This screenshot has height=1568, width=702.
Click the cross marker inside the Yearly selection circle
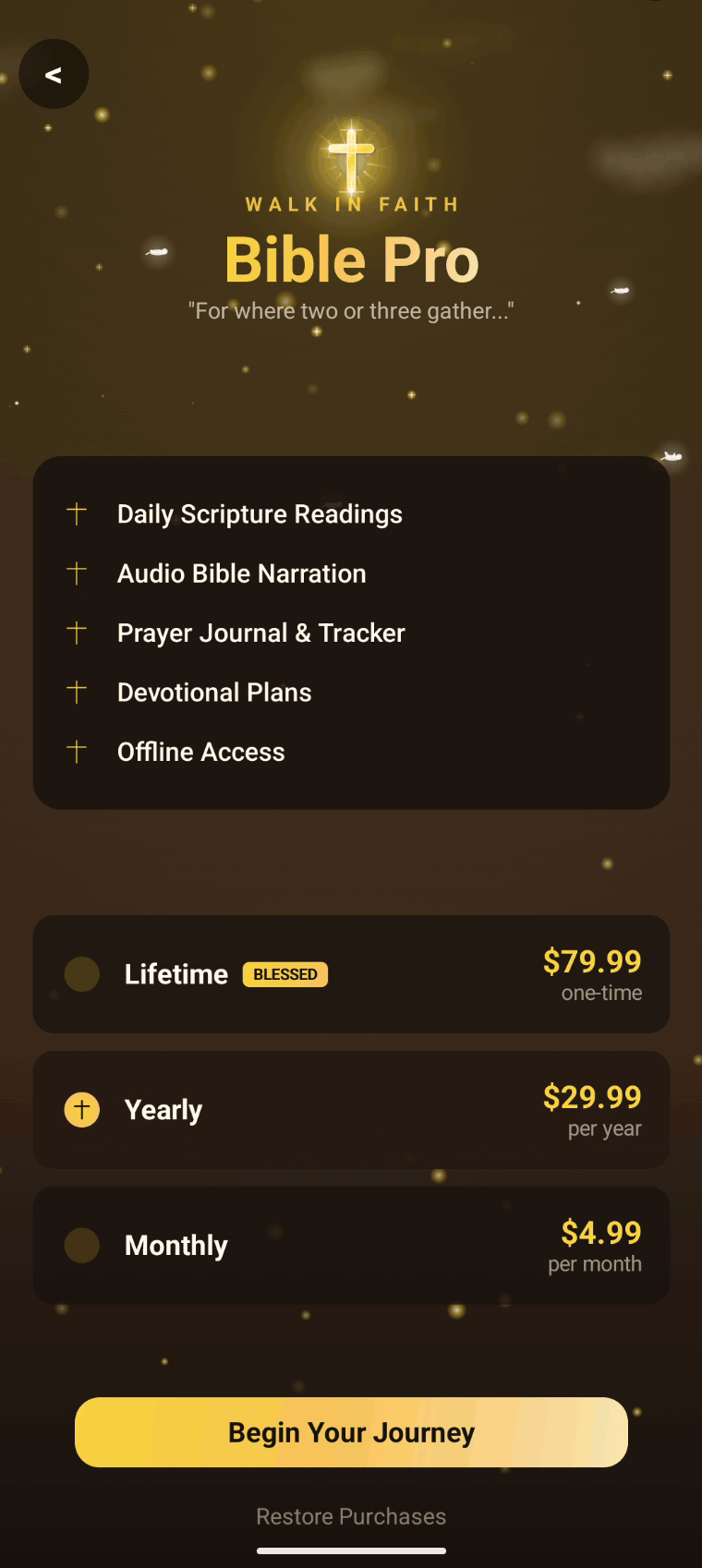coord(81,1110)
